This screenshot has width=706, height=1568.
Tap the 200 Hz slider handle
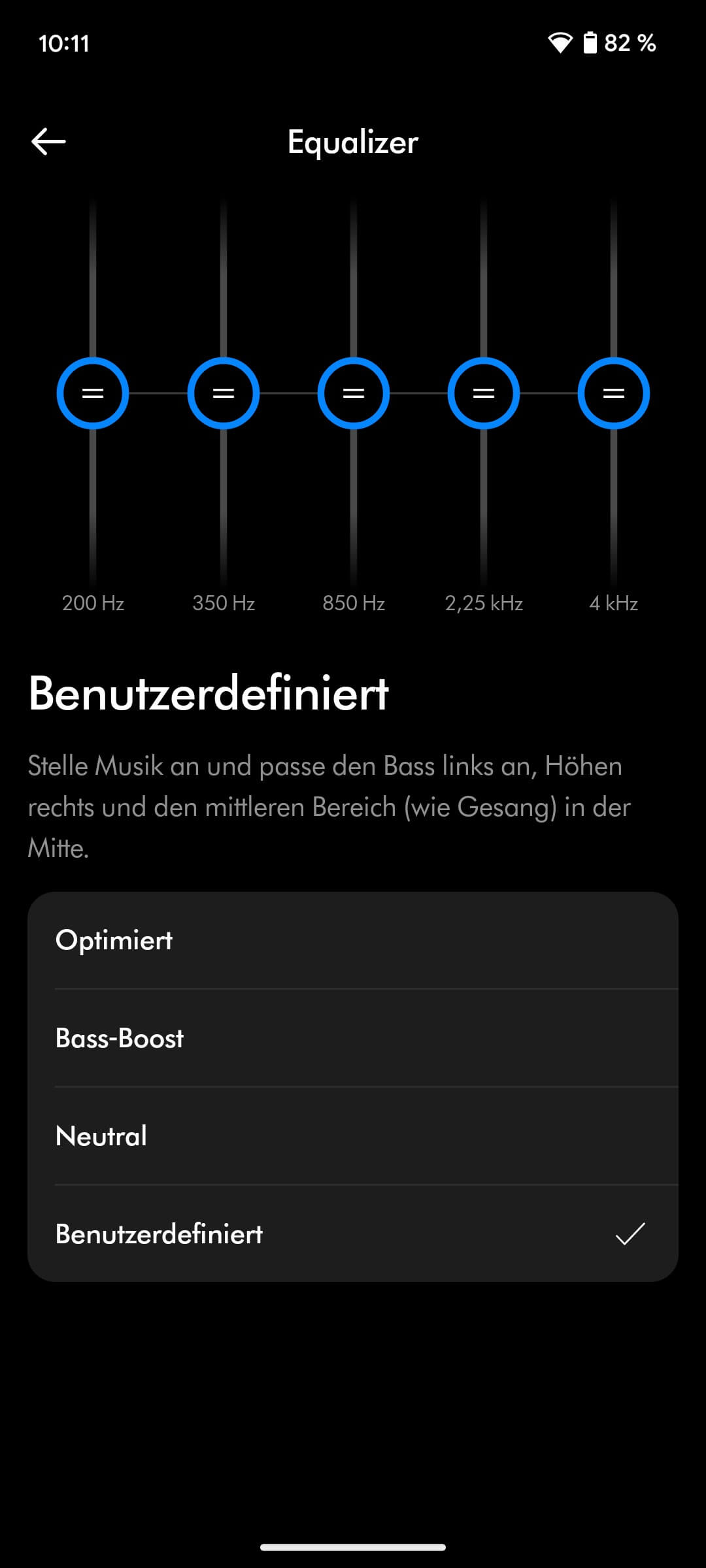pyautogui.click(x=93, y=393)
